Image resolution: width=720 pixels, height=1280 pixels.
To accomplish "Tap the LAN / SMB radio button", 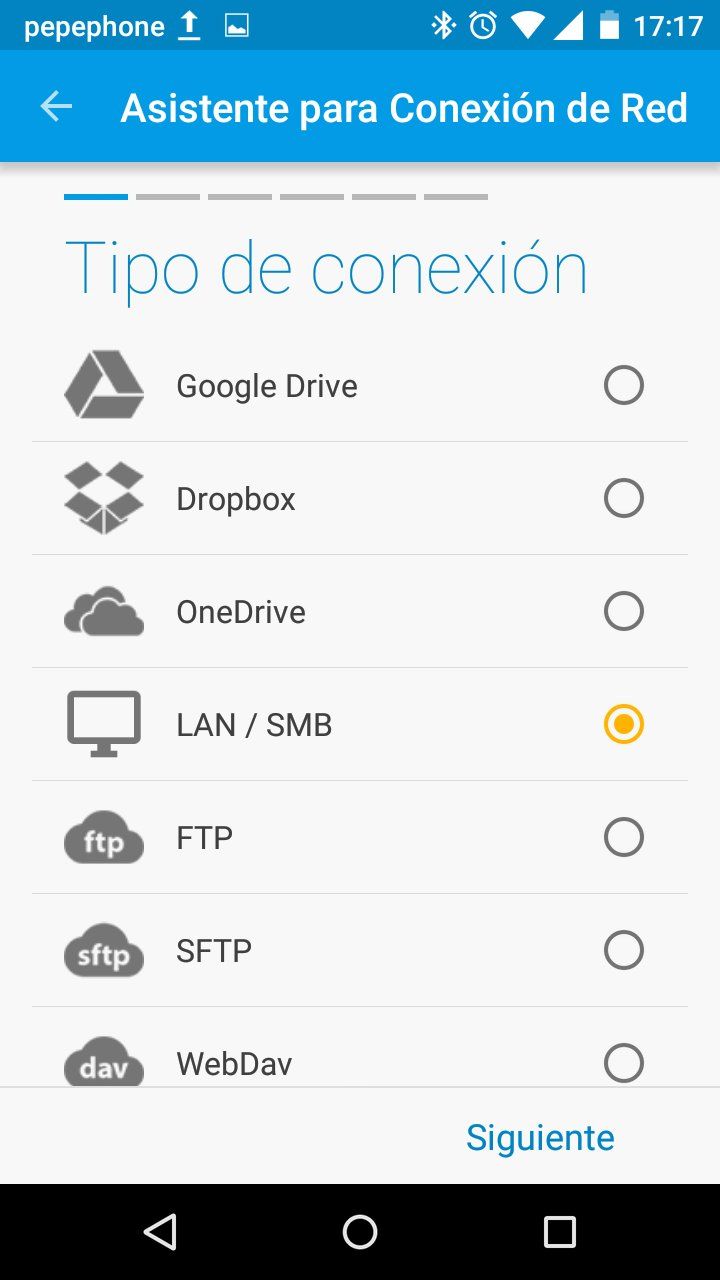I will 623,724.
